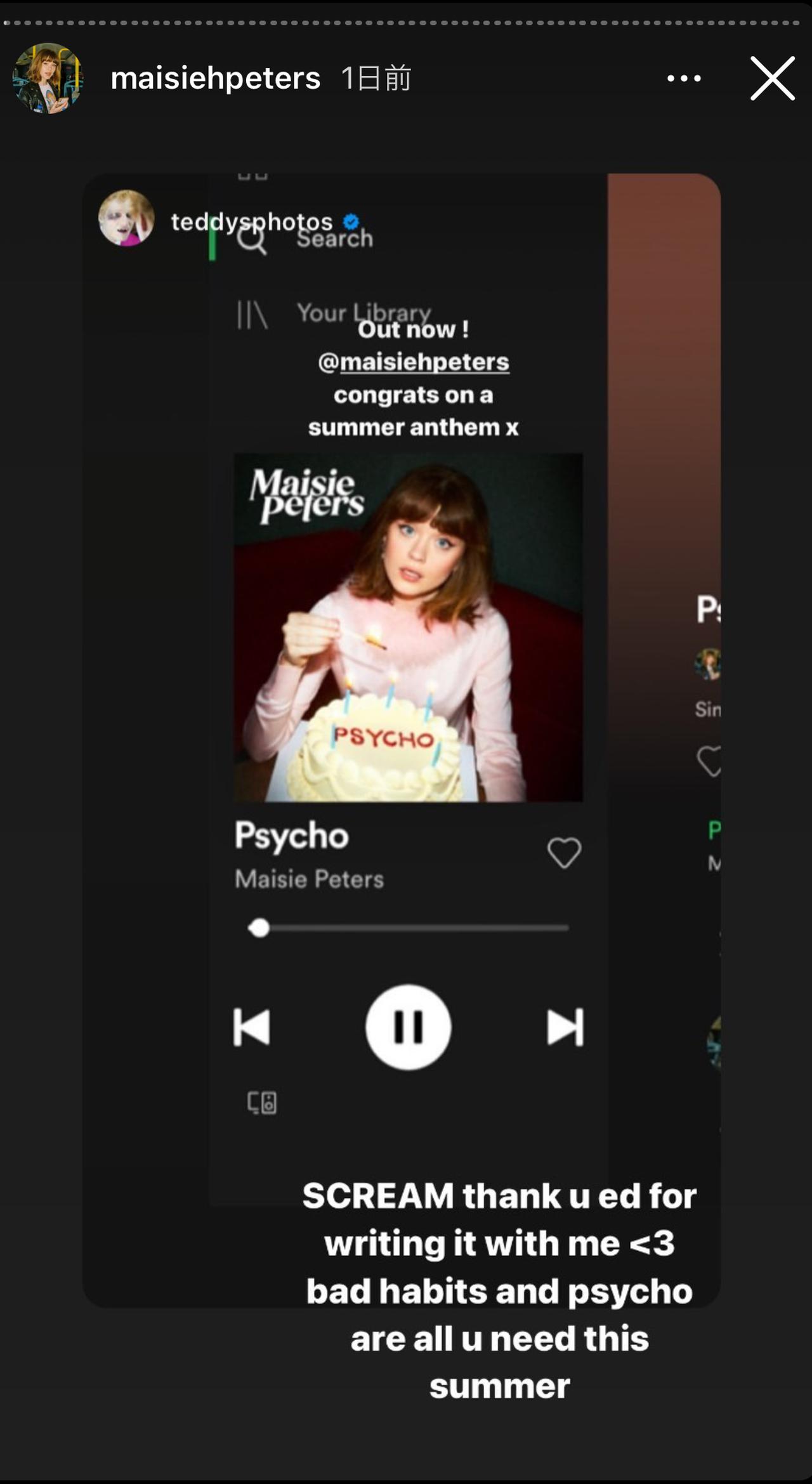This screenshot has width=812, height=1484.
Task: Open the story options menu
Action: point(684,79)
